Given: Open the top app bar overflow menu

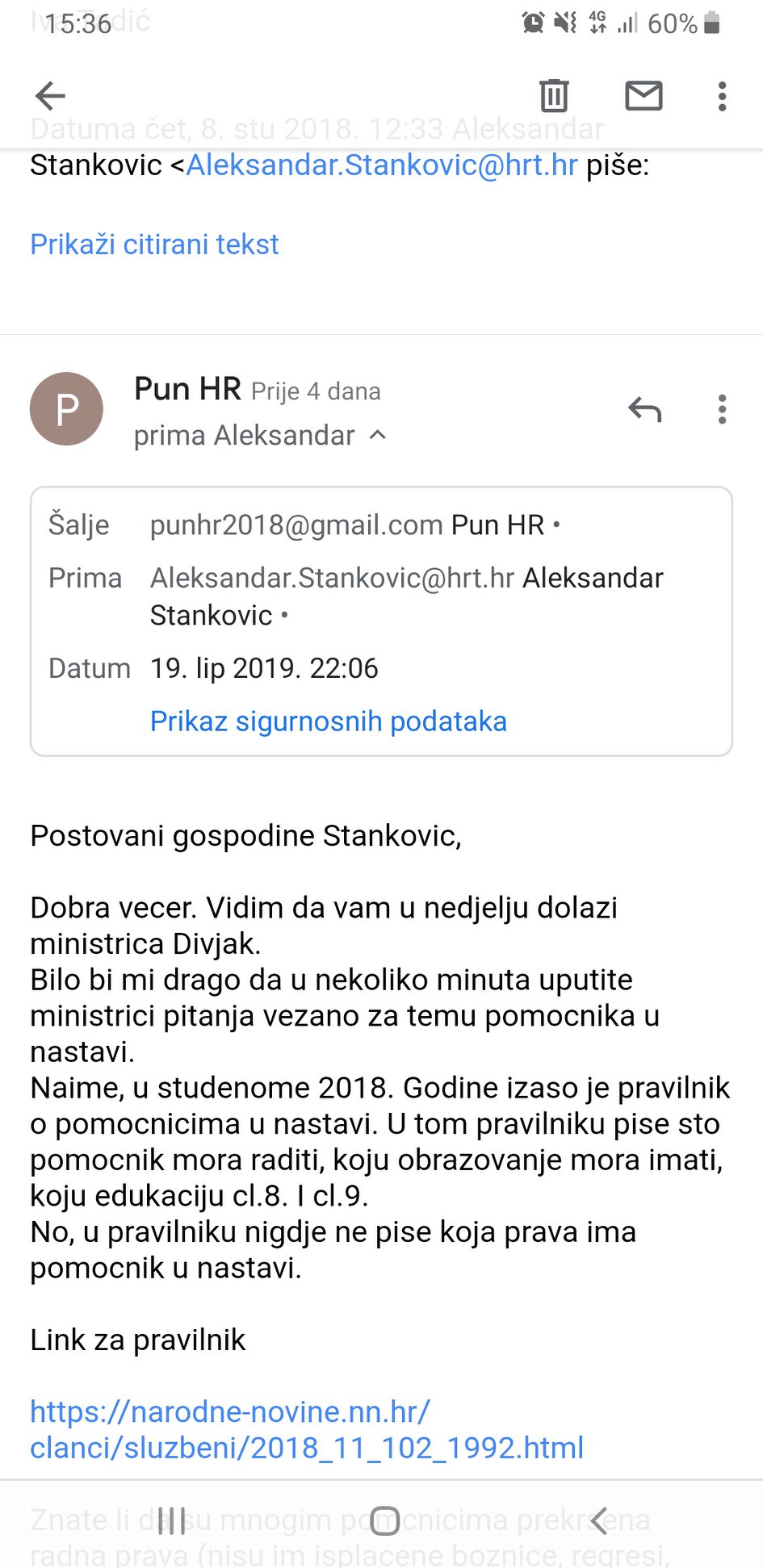Looking at the screenshot, I should click(722, 96).
